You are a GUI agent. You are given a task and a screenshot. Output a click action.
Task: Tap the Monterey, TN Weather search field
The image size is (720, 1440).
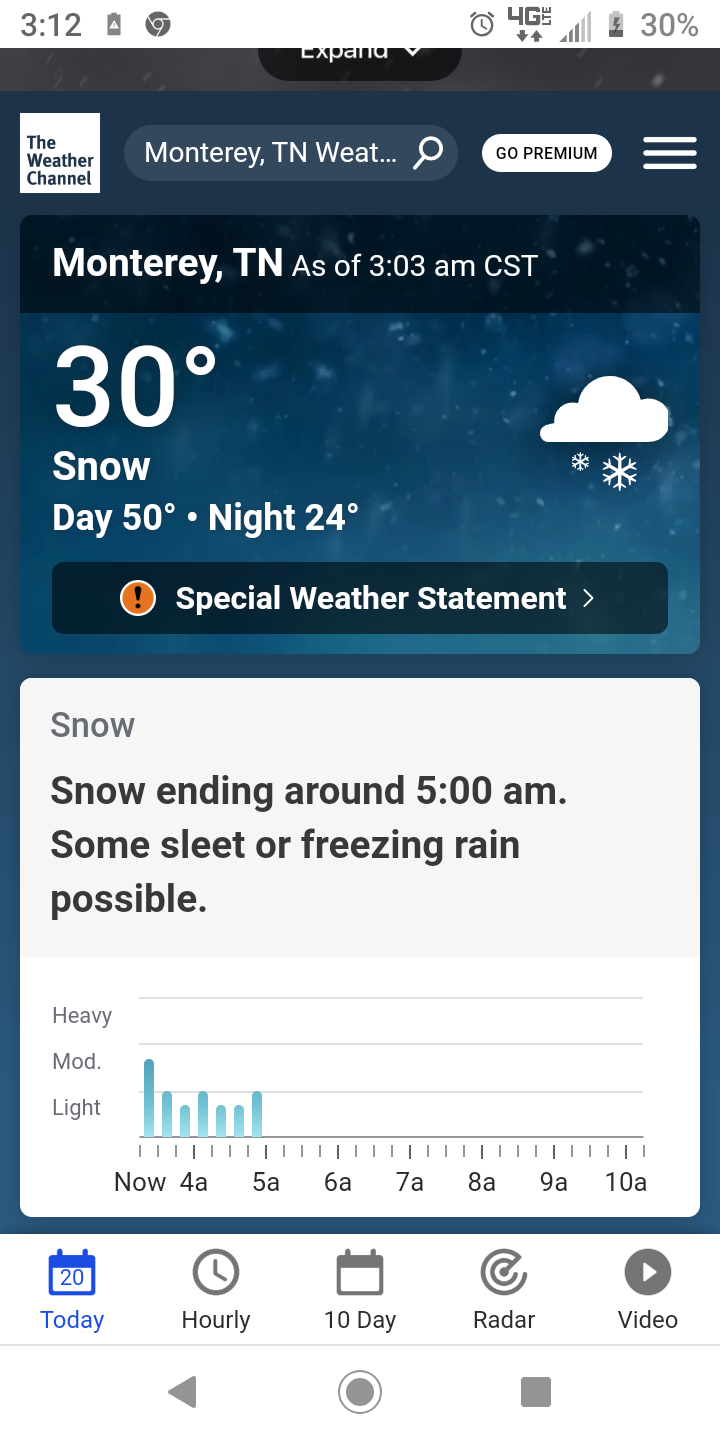pyautogui.click(x=291, y=153)
